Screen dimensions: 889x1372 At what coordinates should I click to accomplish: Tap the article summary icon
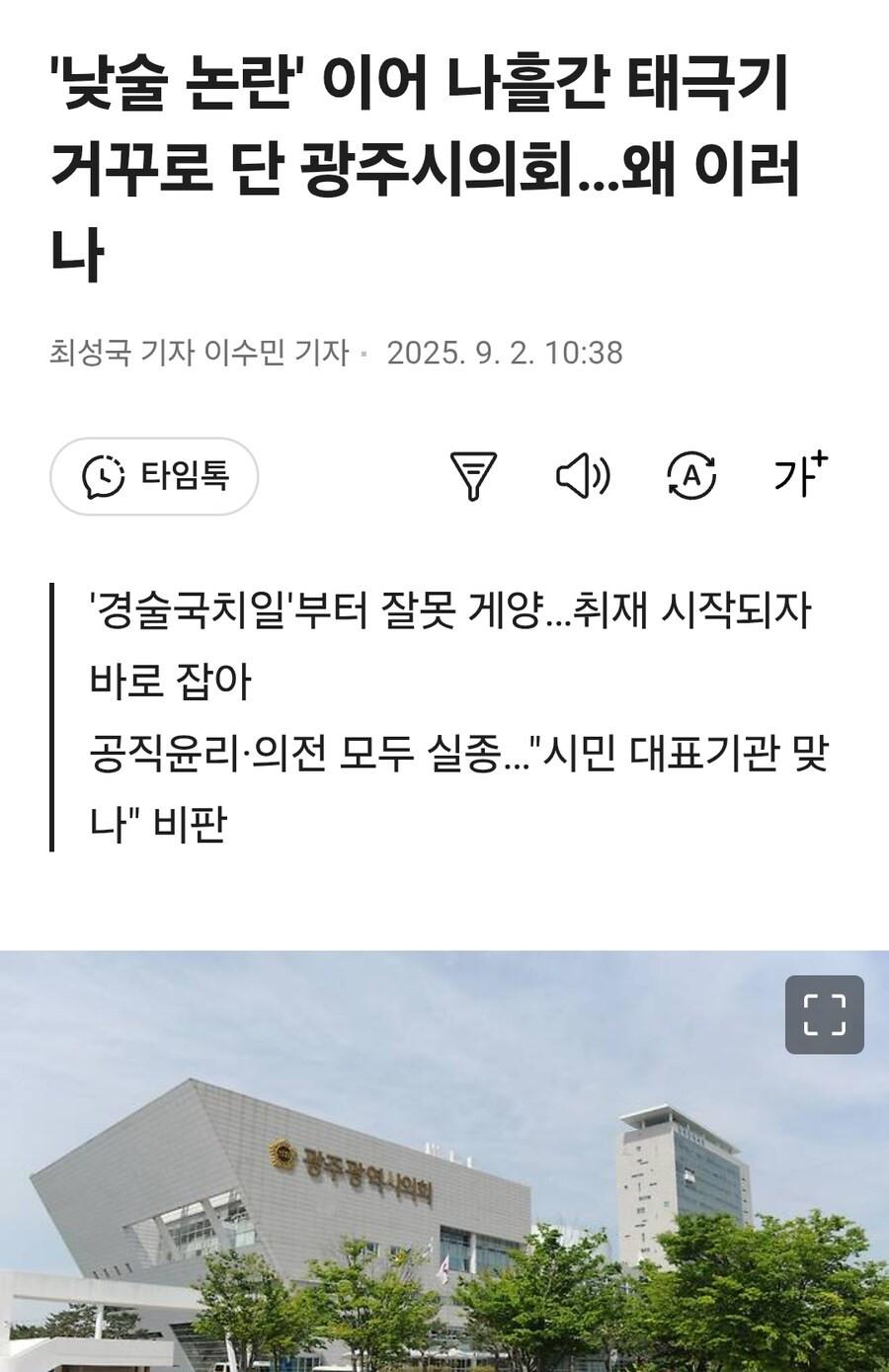coord(473,476)
